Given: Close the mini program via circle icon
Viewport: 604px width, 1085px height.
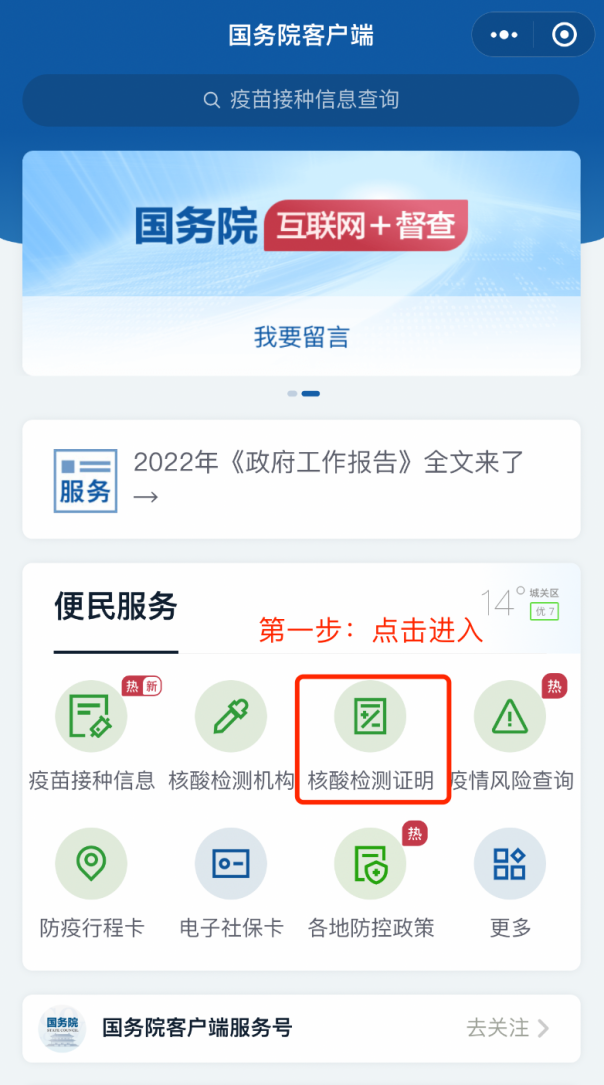Looking at the screenshot, I should coord(564,36).
